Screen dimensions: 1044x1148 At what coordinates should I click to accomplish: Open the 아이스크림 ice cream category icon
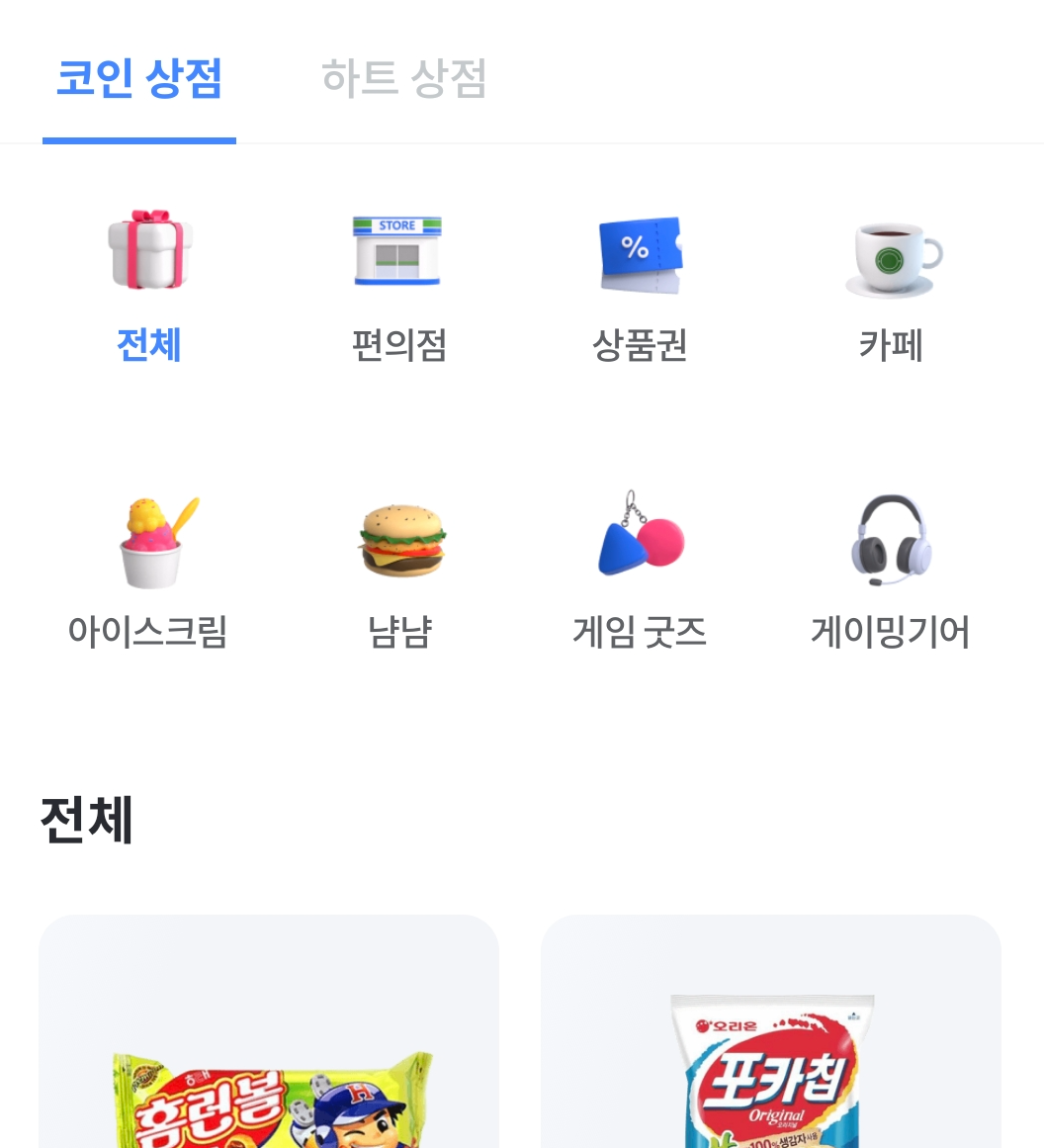point(149,539)
